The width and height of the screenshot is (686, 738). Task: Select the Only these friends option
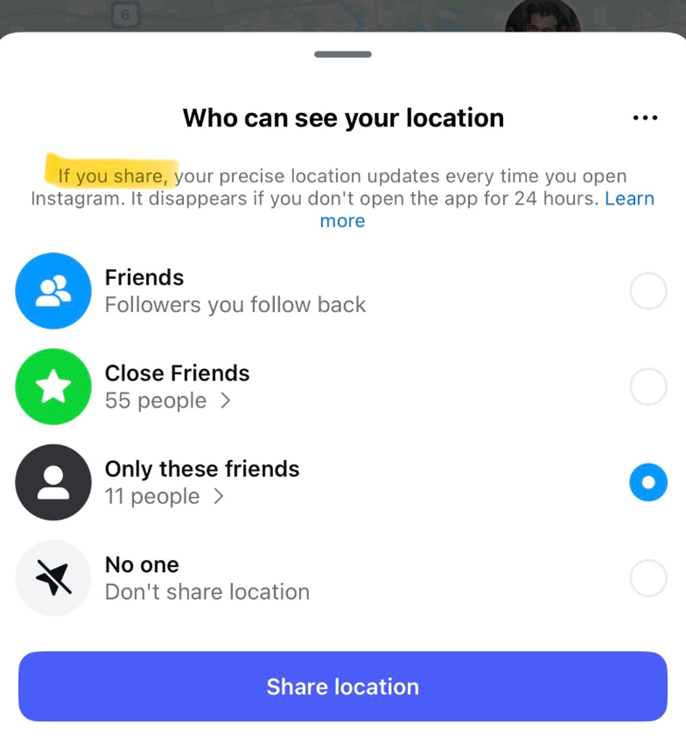click(648, 483)
